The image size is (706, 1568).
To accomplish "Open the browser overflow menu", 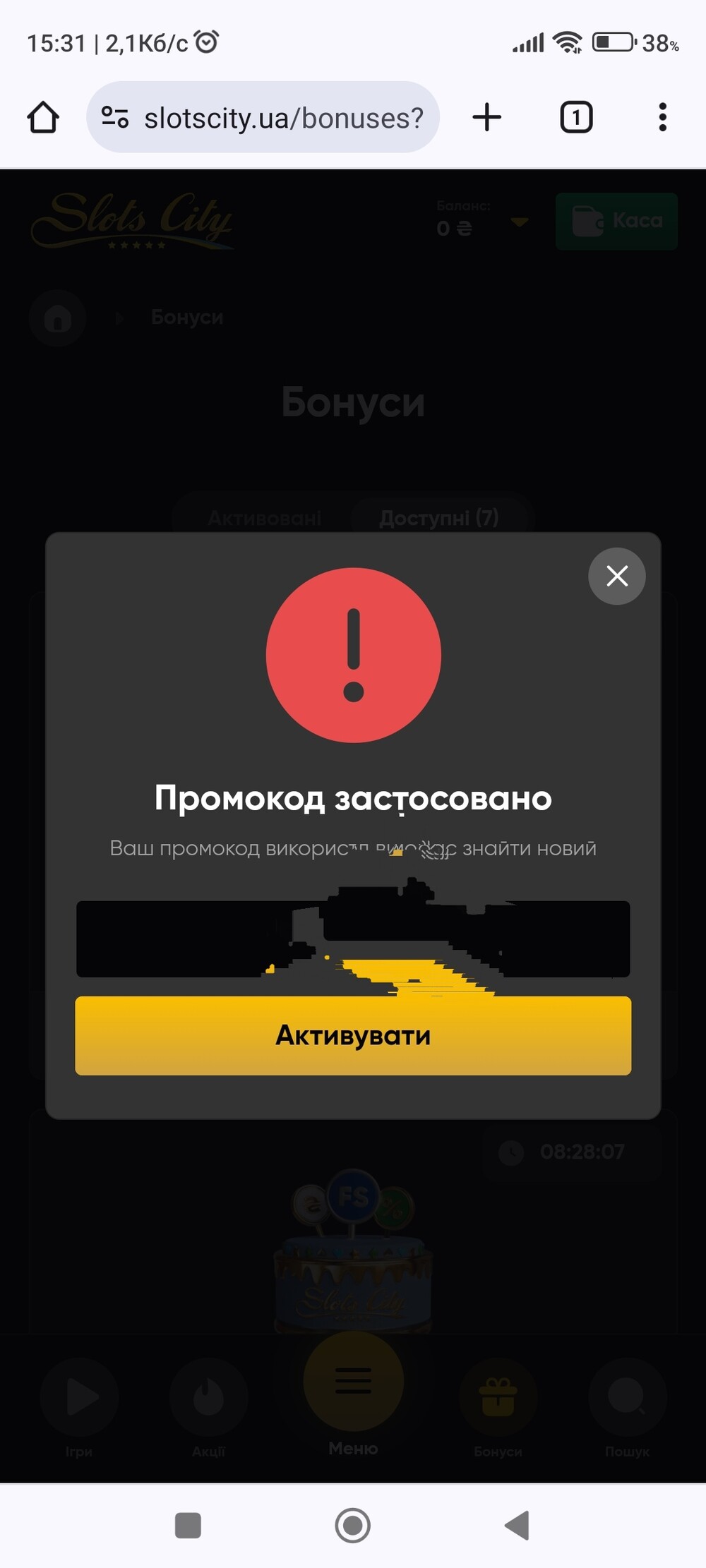I will 662,117.
